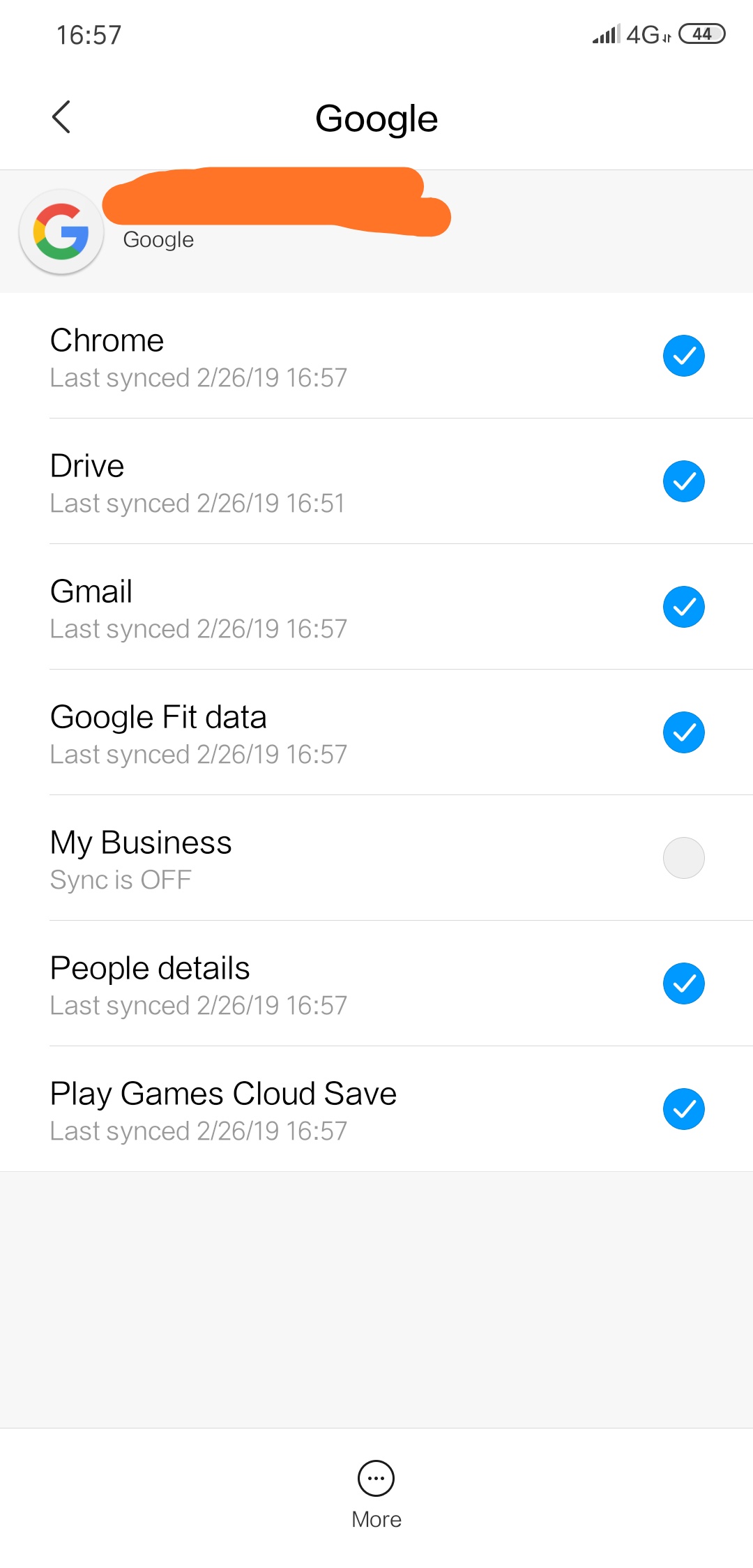Uncheck People details sync
753x1568 pixels.
tap(683, 983)
